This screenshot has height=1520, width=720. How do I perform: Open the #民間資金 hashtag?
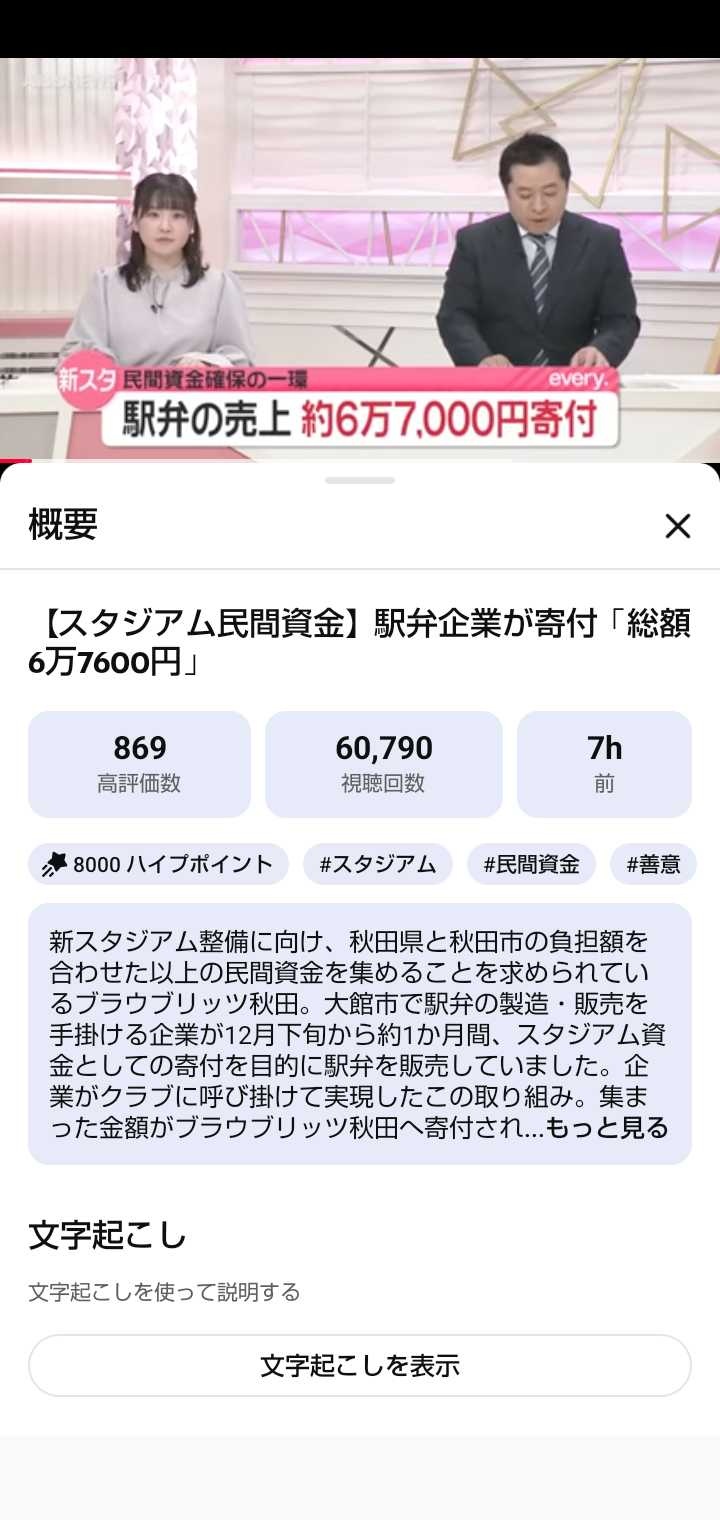coord(531,864)
